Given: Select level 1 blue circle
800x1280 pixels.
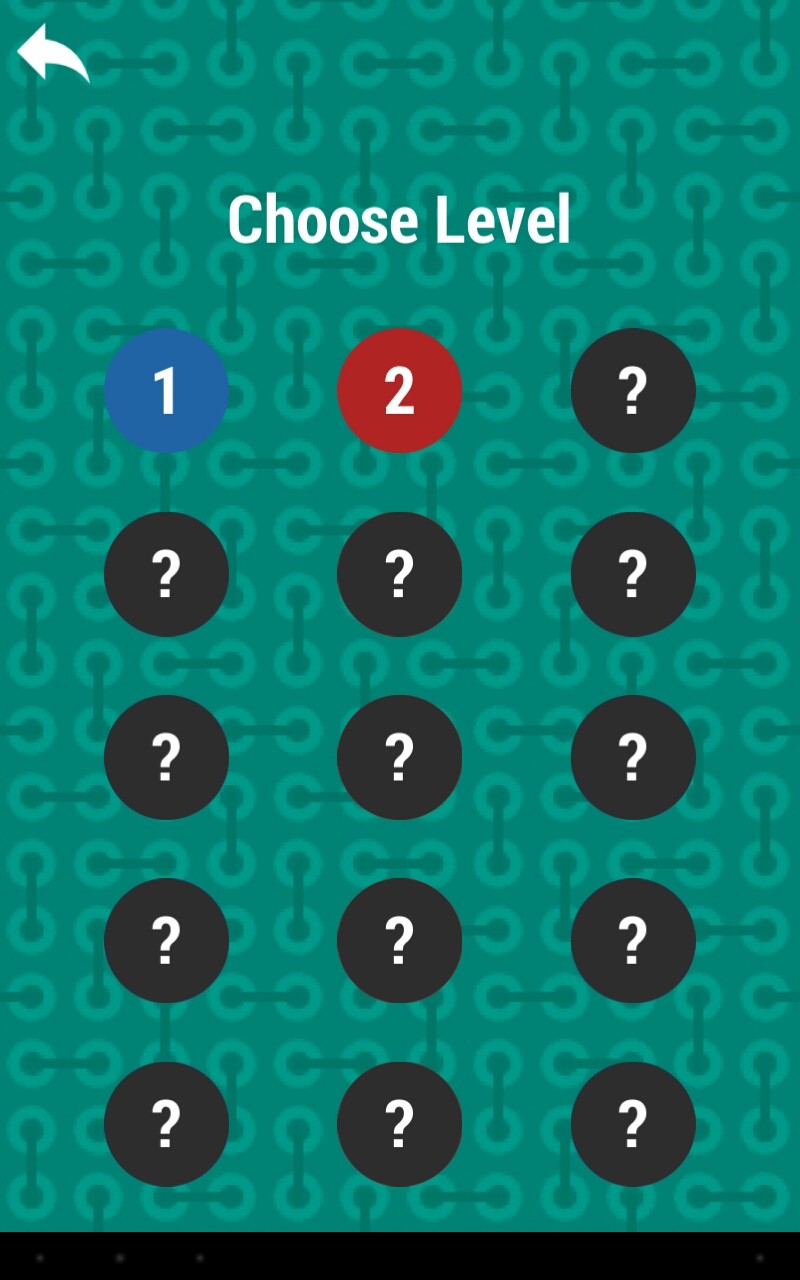Looking at the screenshot, I should coord(166,390).
